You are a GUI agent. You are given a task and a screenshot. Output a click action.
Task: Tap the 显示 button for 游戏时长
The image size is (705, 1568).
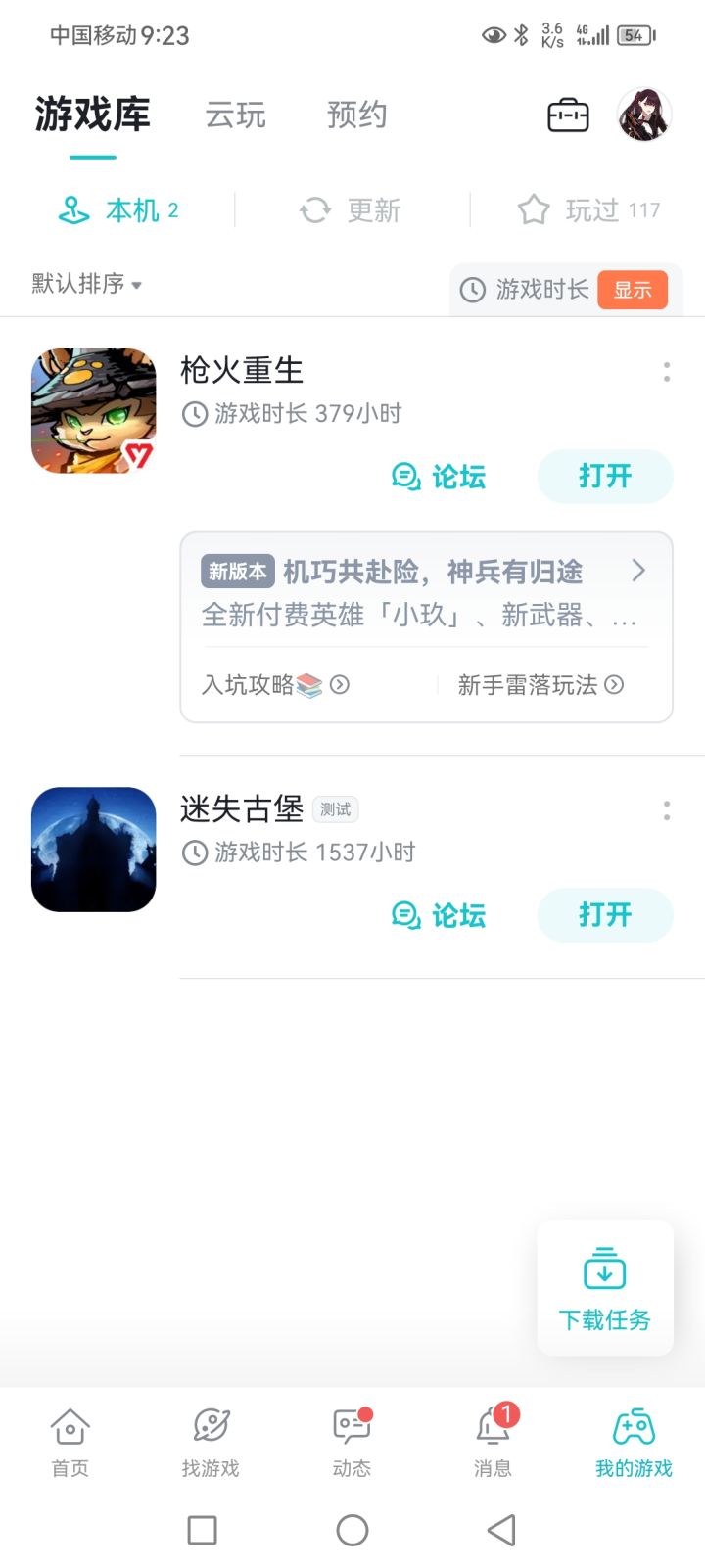tap(633, 290)
